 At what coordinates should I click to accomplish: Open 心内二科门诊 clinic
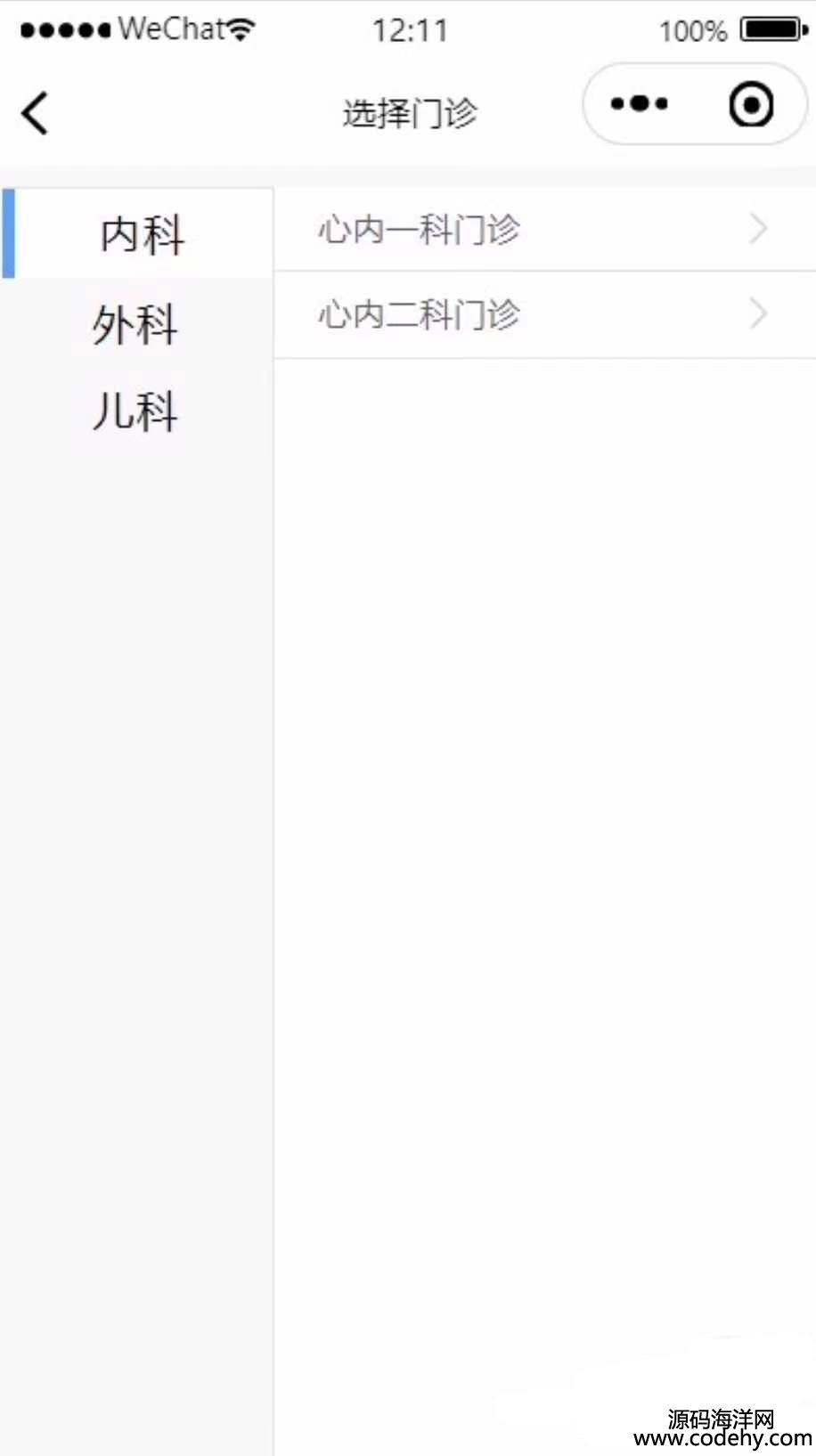click(545, 314)
